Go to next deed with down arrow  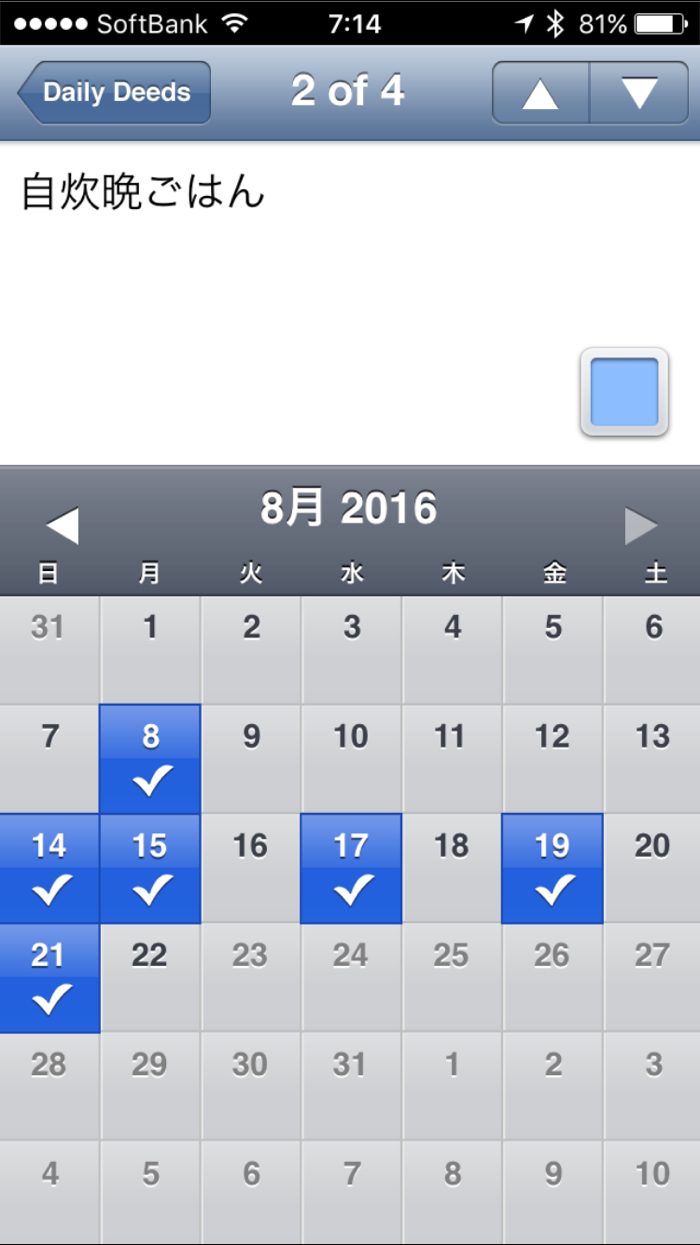click(x=639, y=92)
